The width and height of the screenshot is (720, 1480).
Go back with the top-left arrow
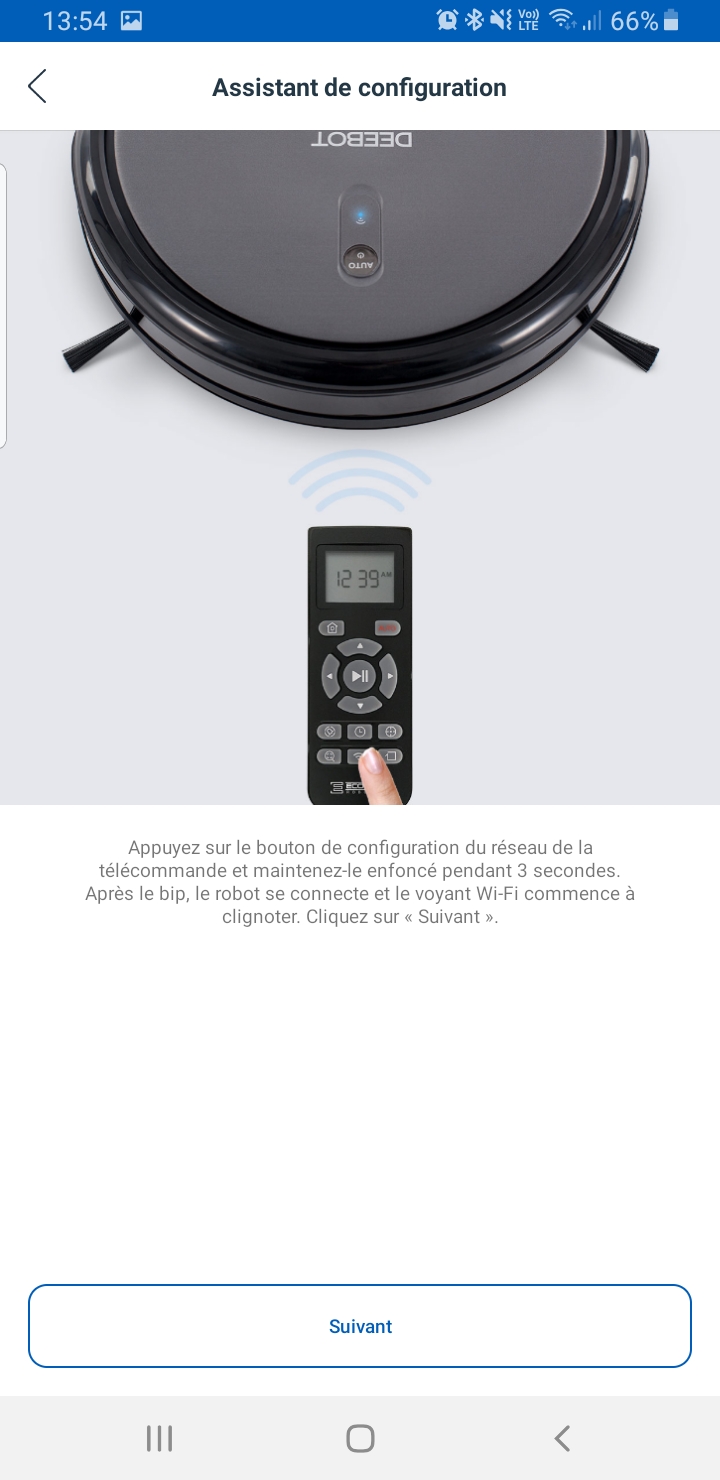[x=37, y=87]
